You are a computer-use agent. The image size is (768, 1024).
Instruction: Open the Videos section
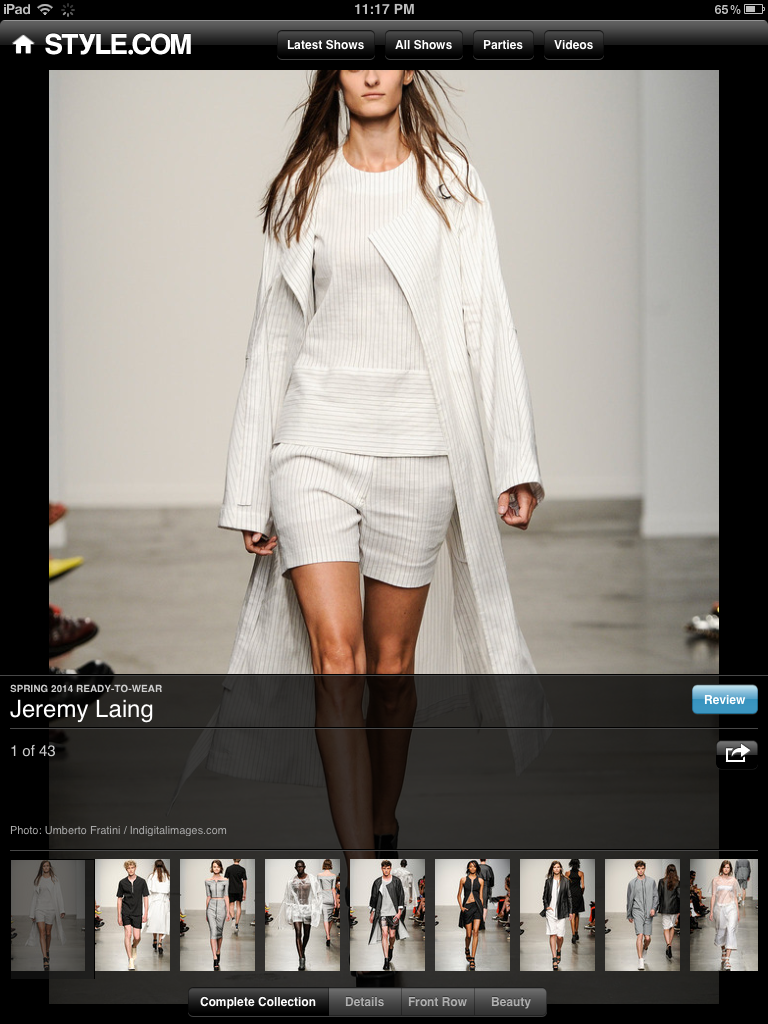(573, 45)
